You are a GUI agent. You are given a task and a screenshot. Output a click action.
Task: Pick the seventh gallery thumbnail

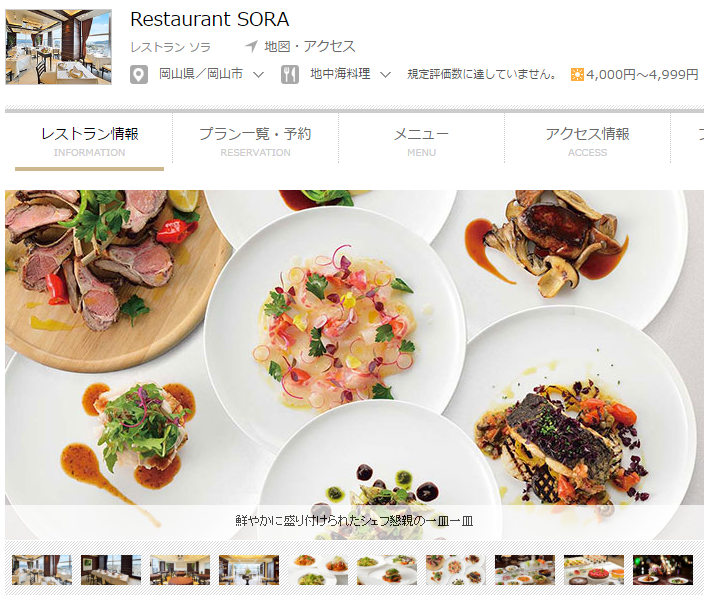(x=456, y=570)
